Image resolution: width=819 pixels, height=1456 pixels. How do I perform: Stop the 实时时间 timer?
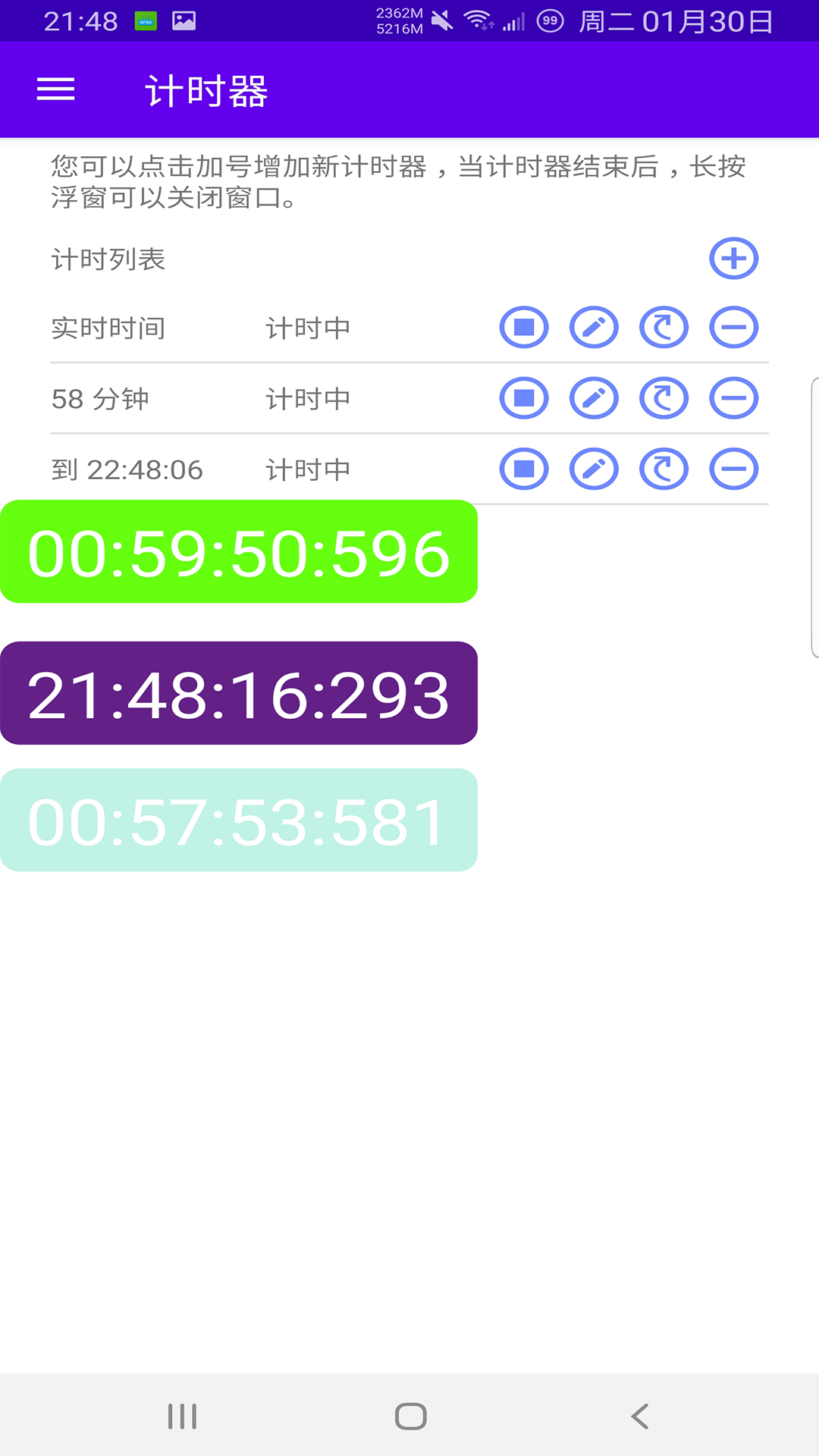click(523, 328)
